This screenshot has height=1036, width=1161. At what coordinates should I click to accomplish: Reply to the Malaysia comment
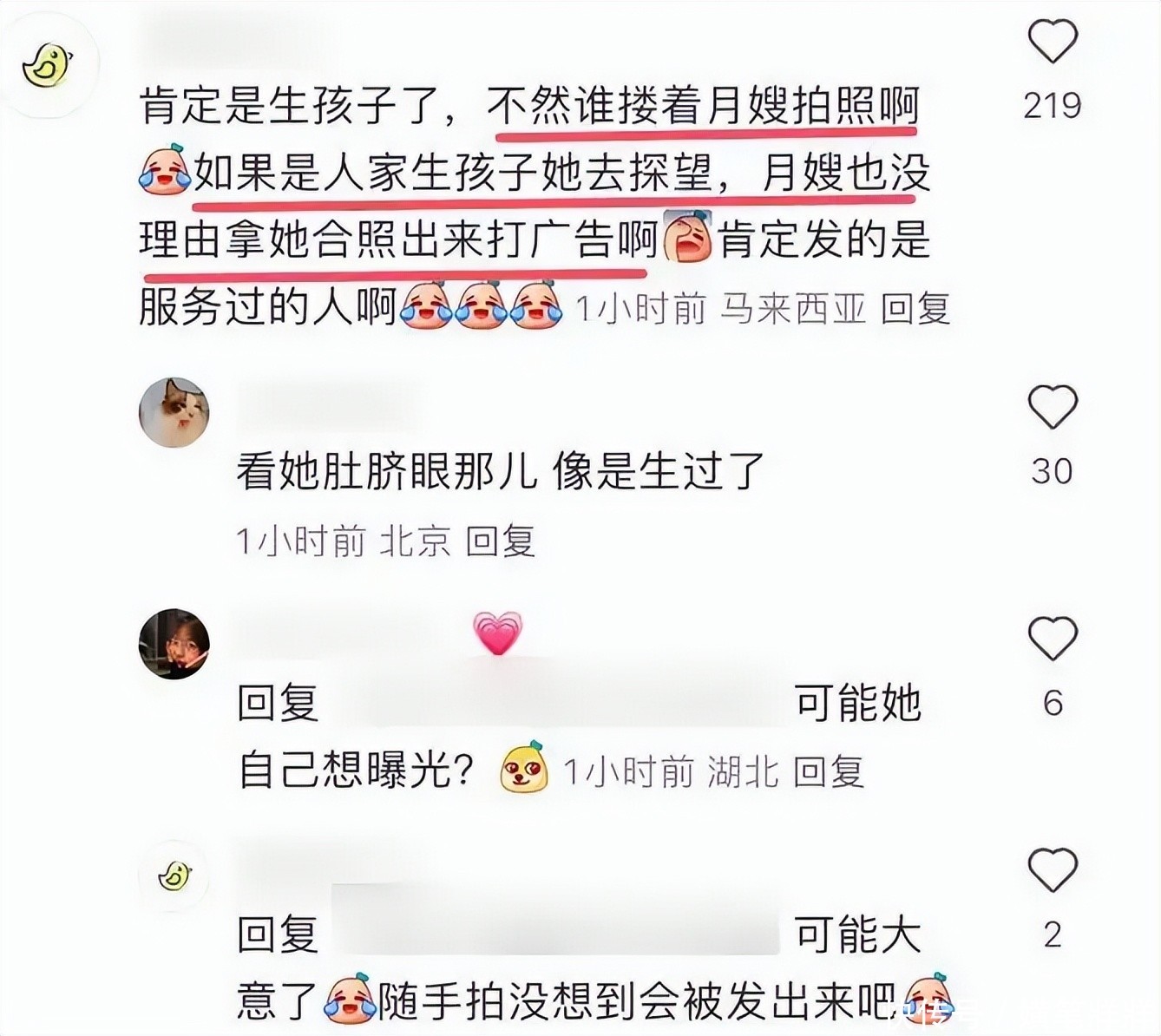pos(915,309)
